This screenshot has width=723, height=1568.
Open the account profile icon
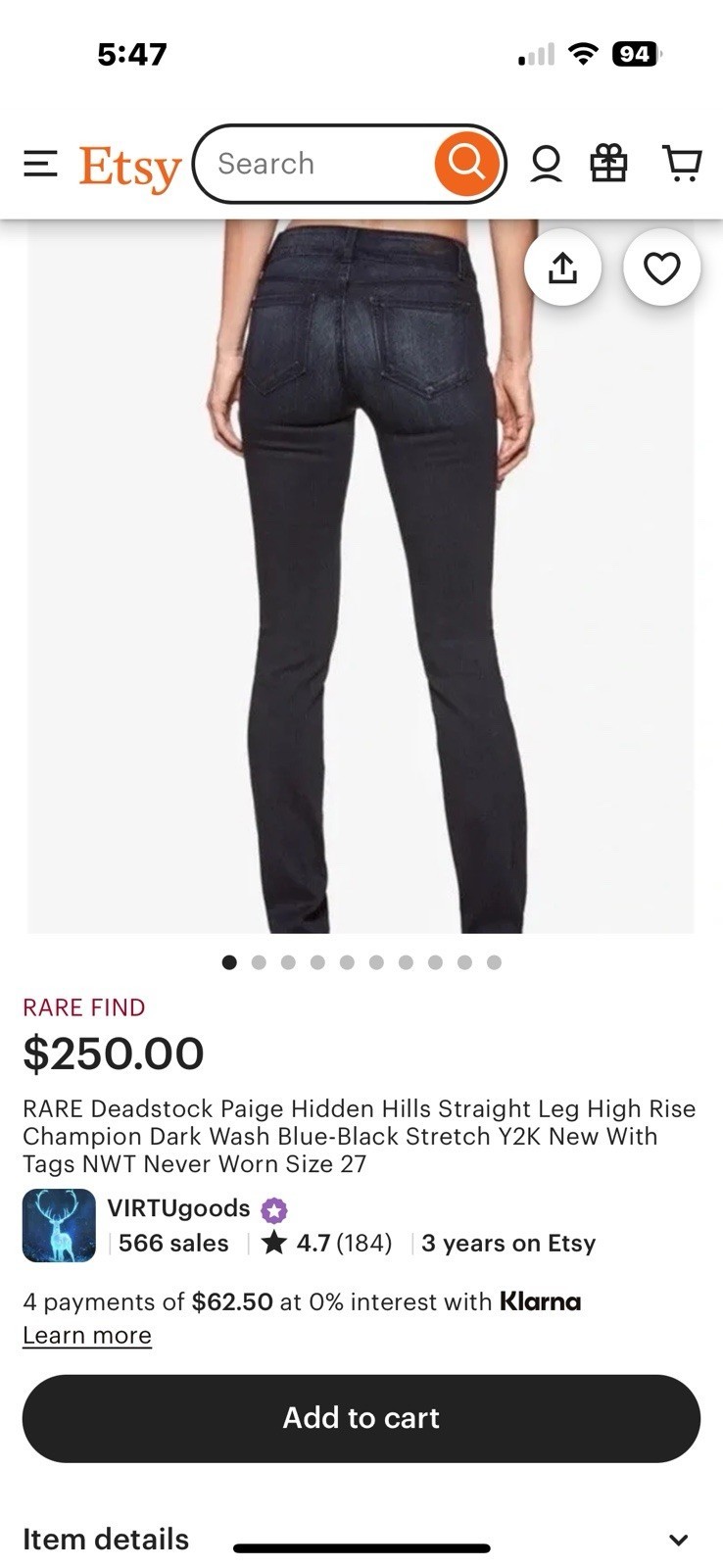(x=547, y=164)
